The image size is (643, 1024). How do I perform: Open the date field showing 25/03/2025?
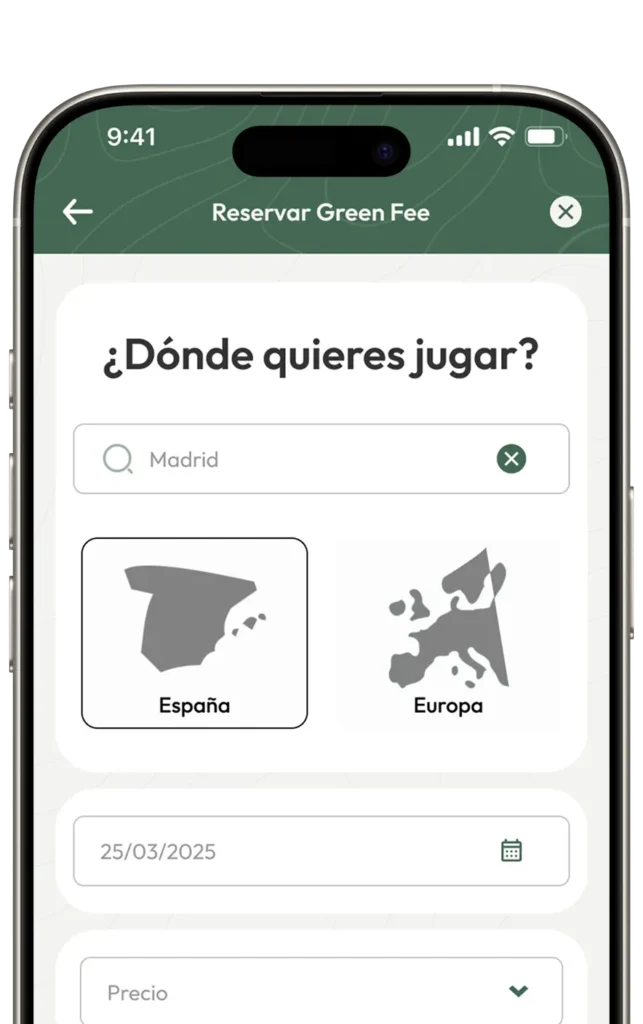click(320, 851)
